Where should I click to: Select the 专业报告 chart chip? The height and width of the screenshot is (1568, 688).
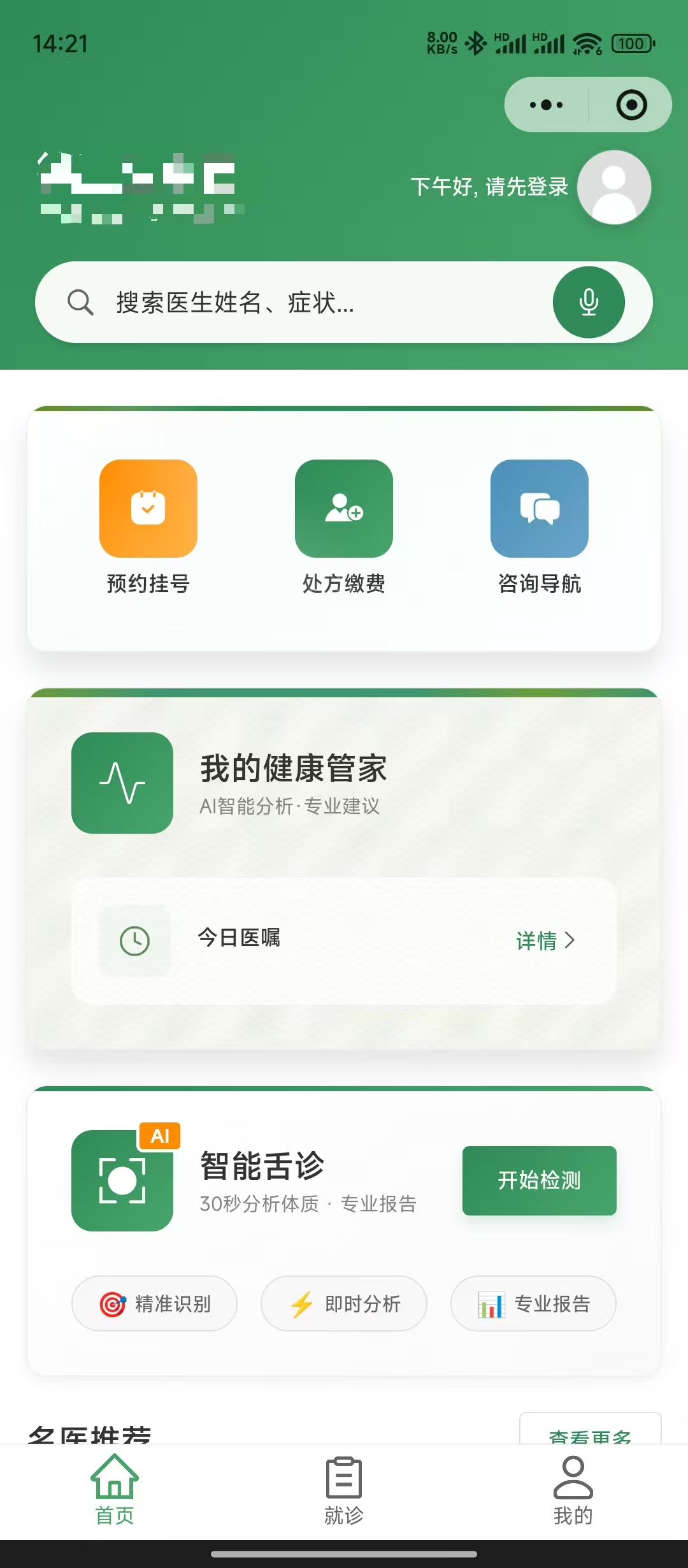(533, 1303)
